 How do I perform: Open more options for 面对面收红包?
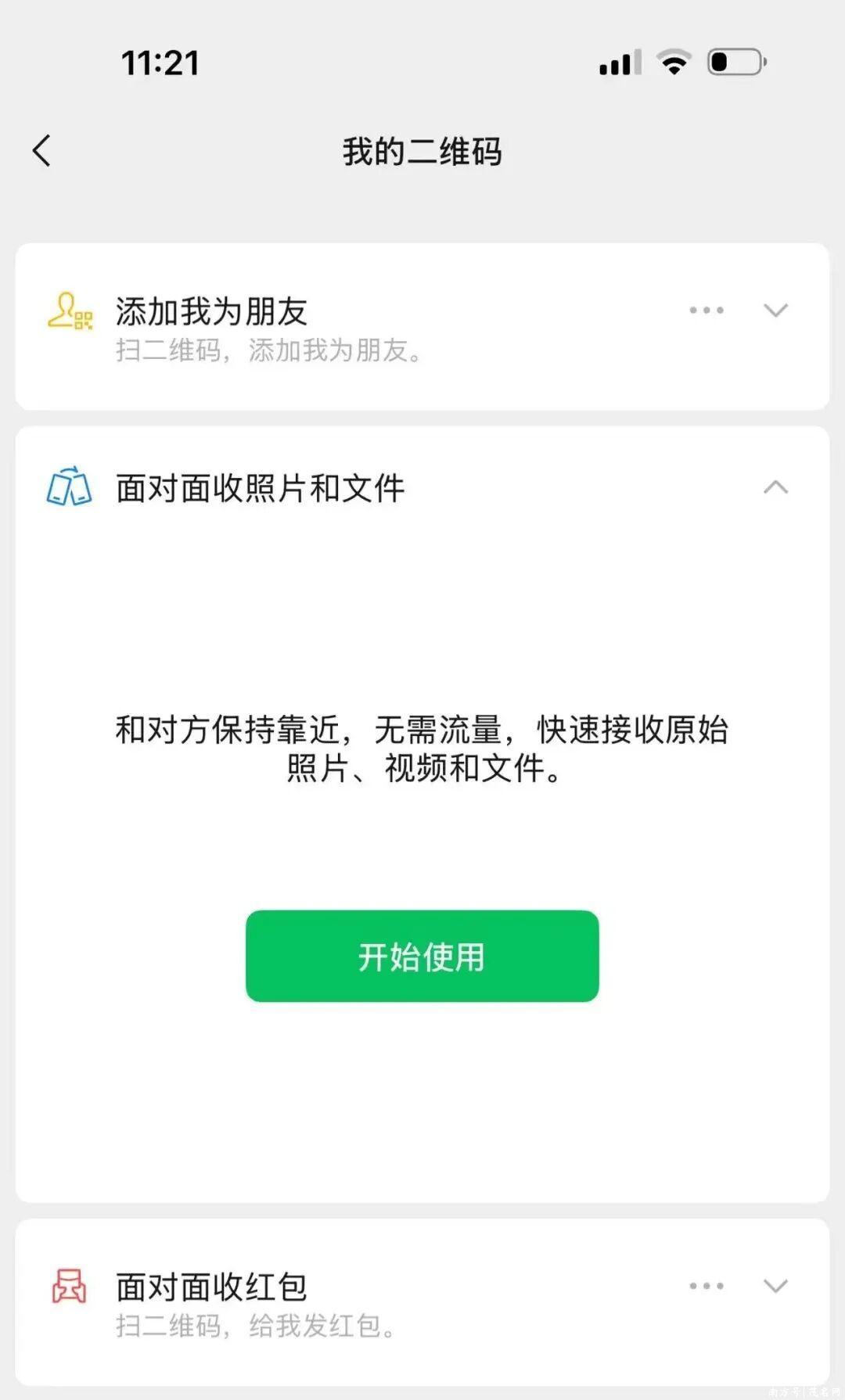coord(706,1286)
